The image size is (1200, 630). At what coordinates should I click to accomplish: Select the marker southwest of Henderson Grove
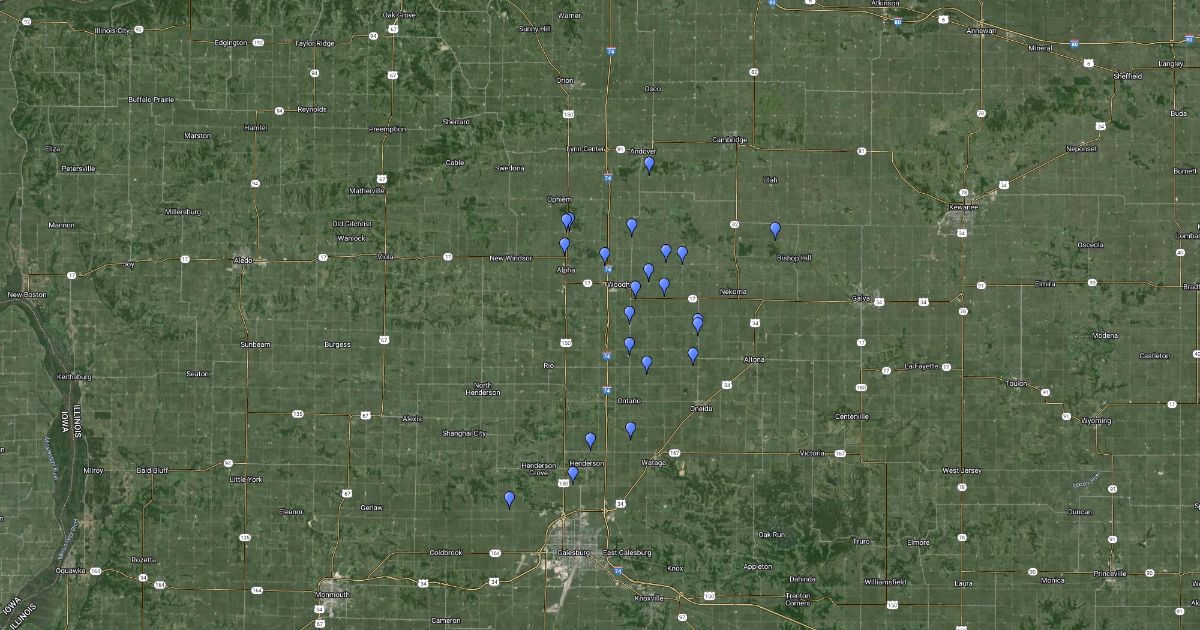[x=510, y=498]
